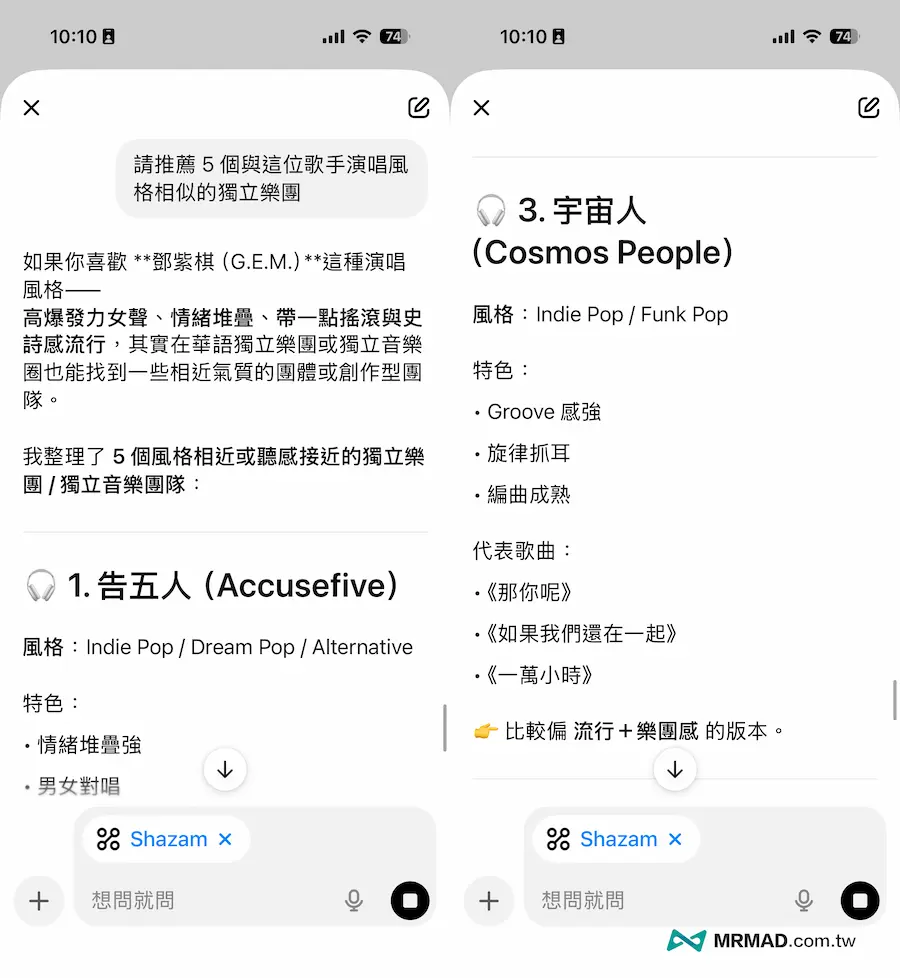This screenshot has width=900, height=978.
Task: Select the microphone icon on the right screen
Action: [804, 901]
